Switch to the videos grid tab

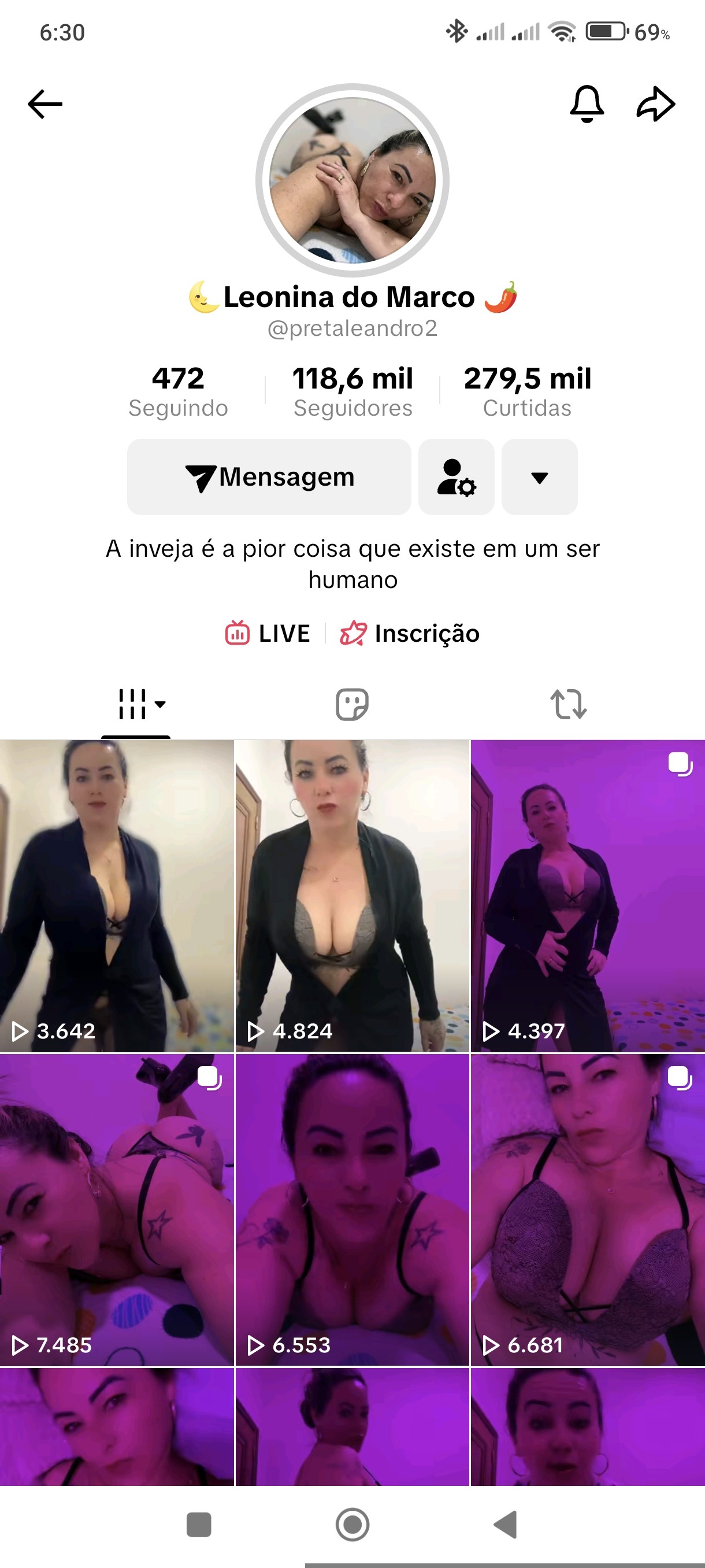[x=136, y=704]
